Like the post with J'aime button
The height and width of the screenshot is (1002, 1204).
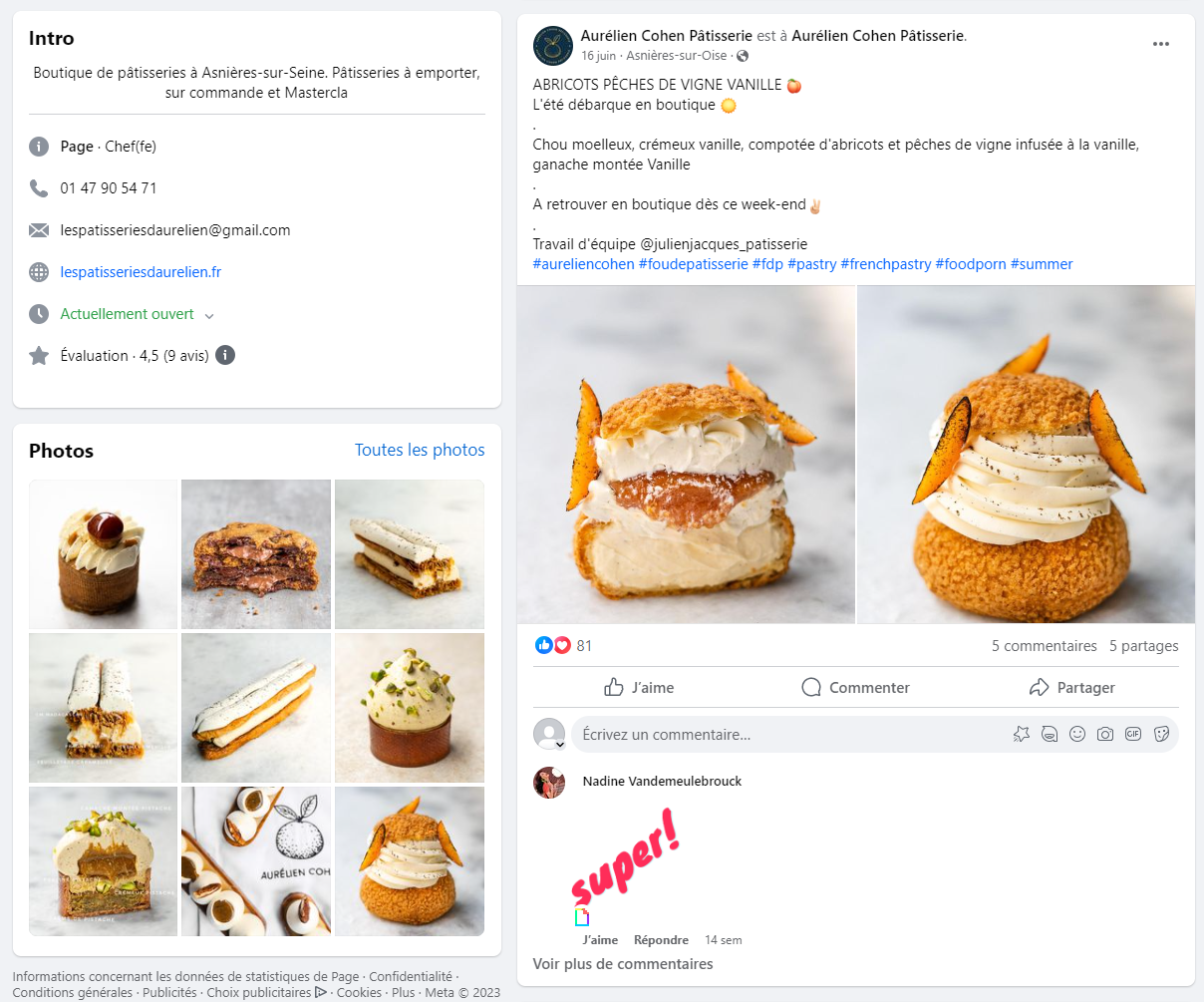coord(640,688)
